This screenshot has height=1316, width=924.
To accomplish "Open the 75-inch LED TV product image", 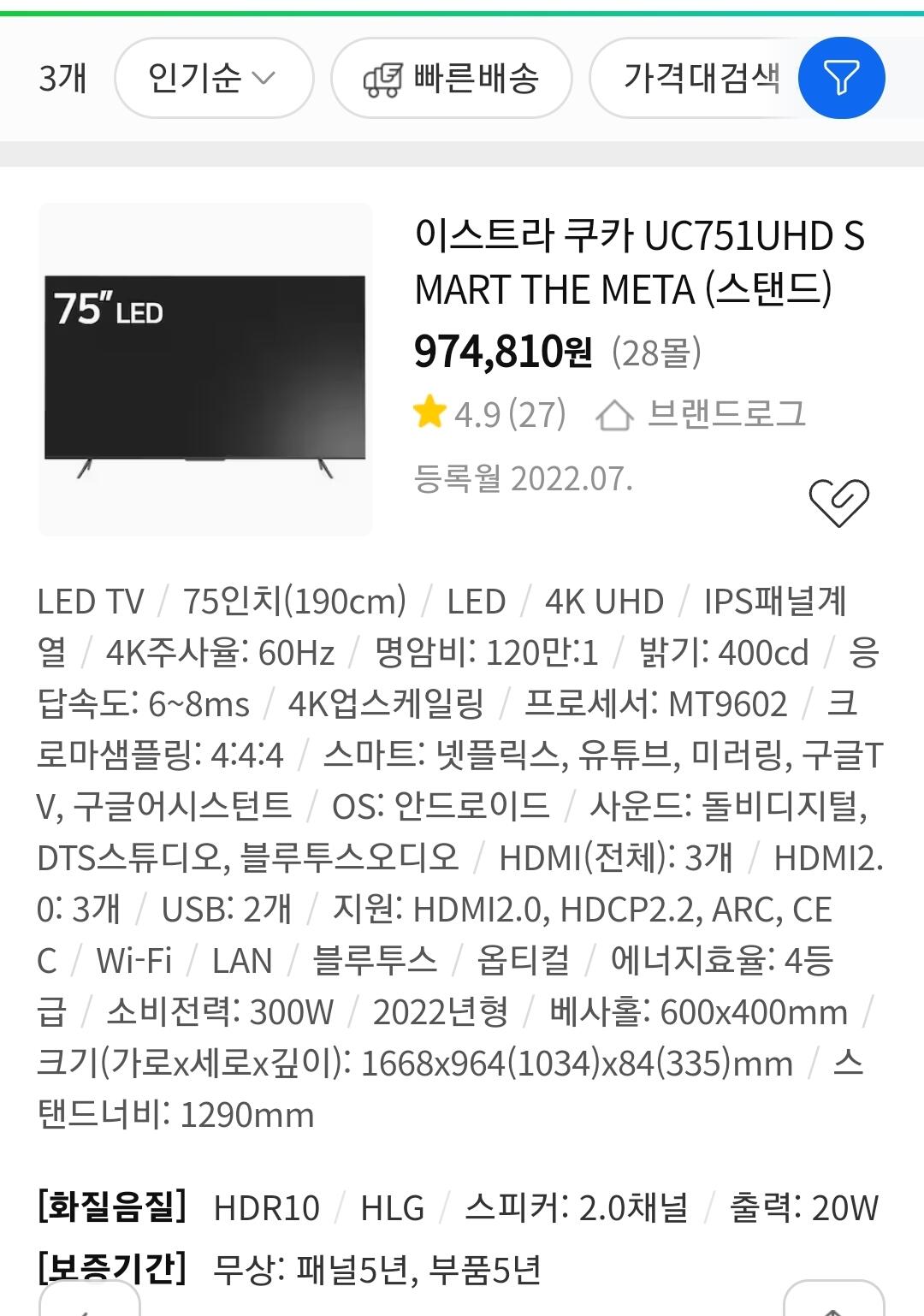I will tap(205, 370).
